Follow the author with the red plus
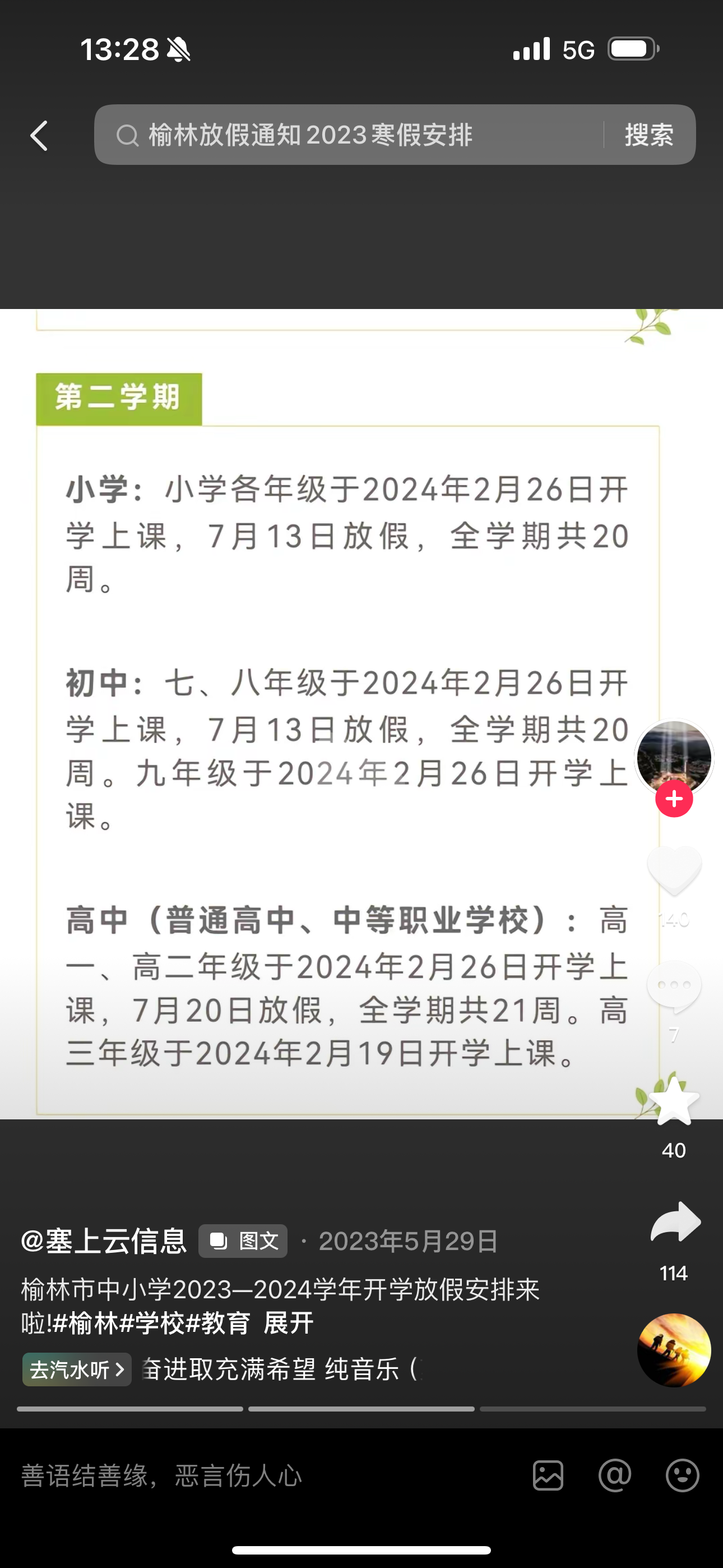The image size is (723, 1568). [674, 799]
